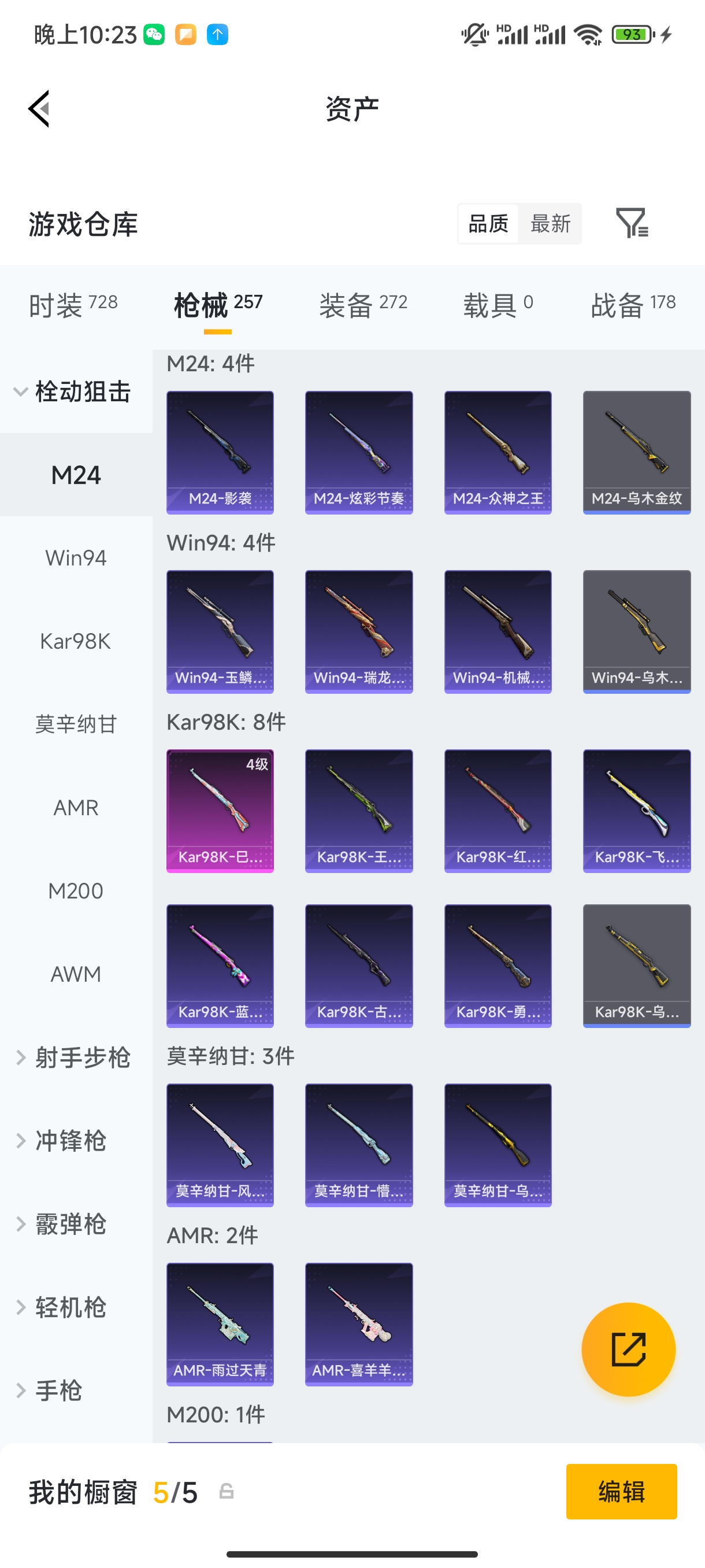Switch to the 装备 tab
The image size is (705, 1568).
[363, 304]
